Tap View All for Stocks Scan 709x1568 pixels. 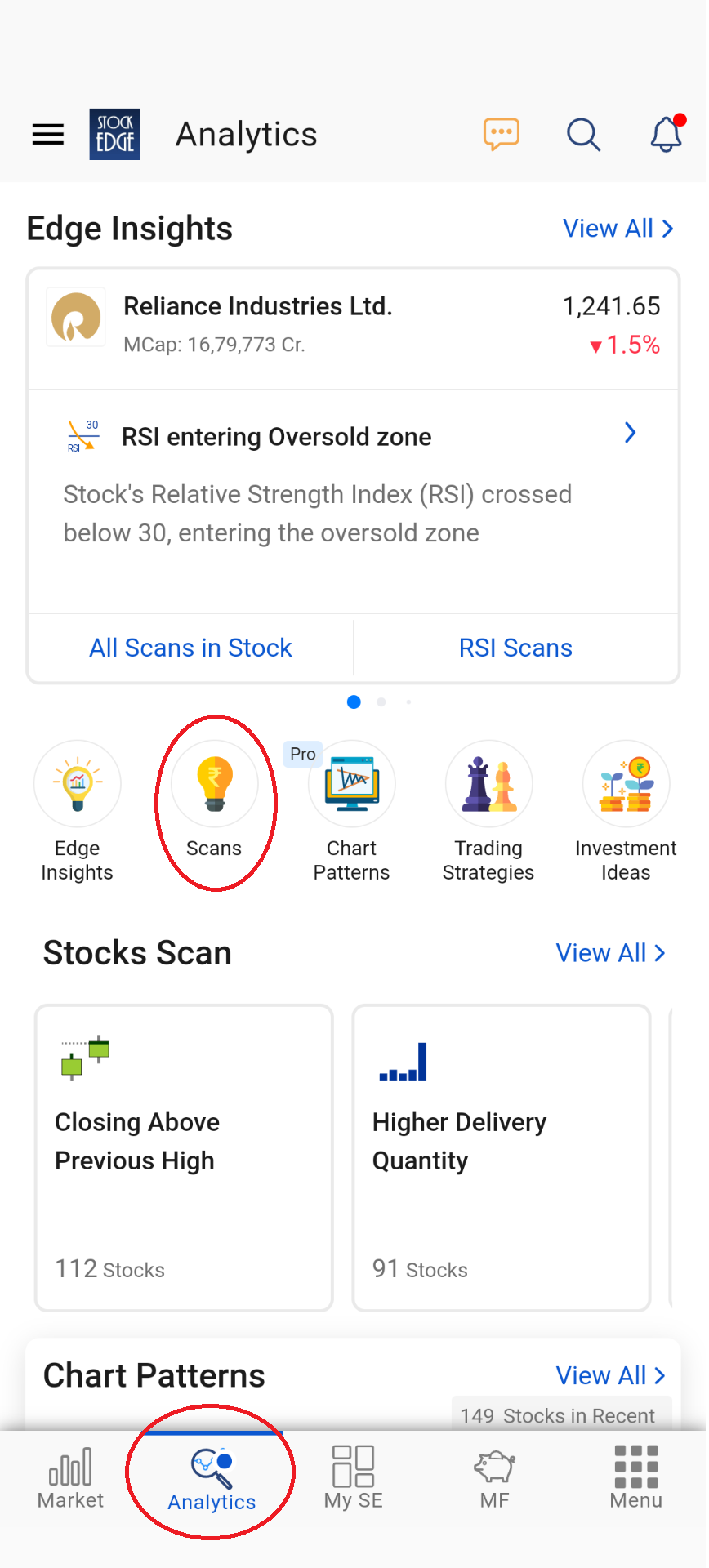(611, 952)
